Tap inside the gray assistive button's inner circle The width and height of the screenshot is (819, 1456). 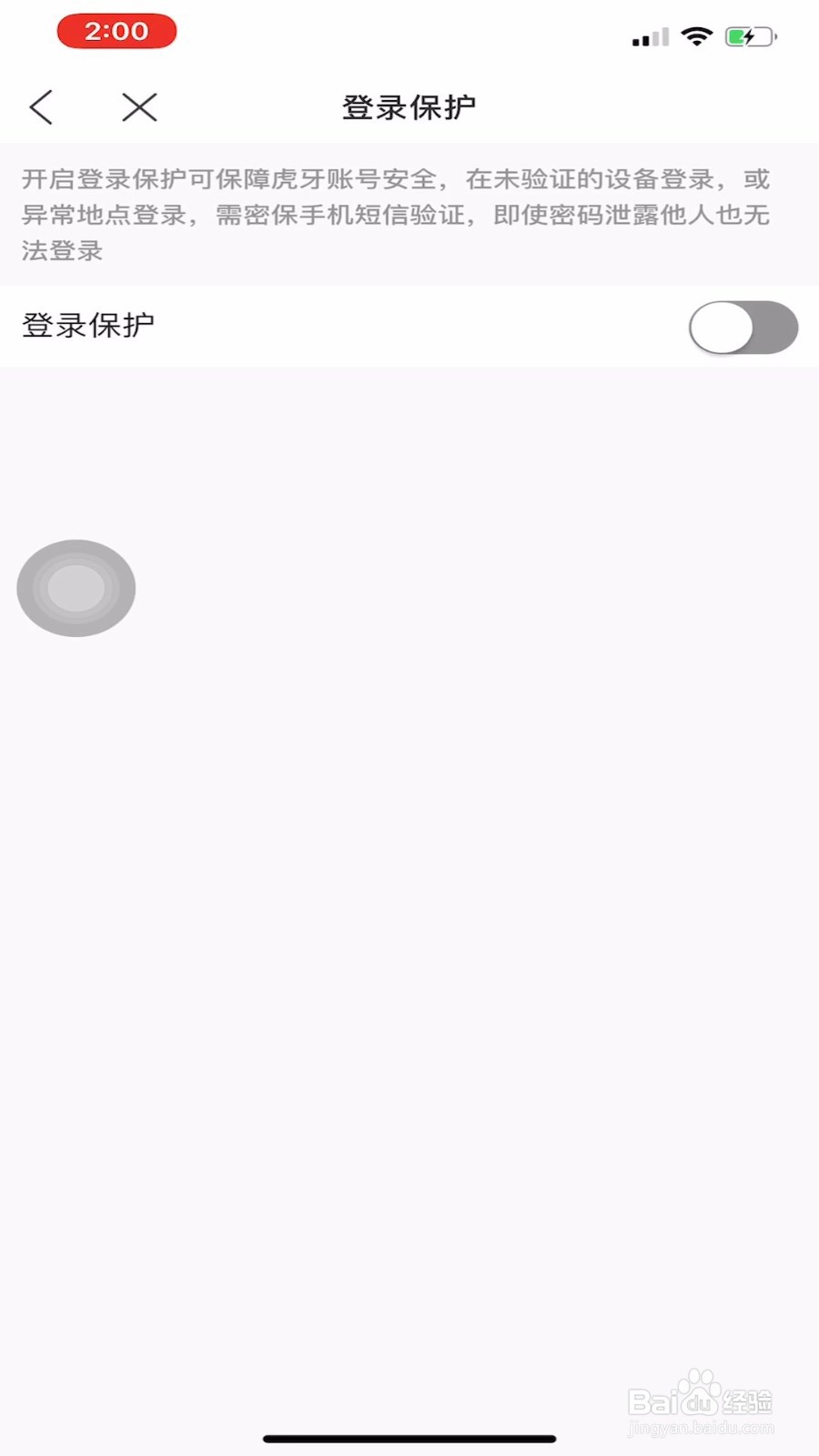click(x=76, y=587)
